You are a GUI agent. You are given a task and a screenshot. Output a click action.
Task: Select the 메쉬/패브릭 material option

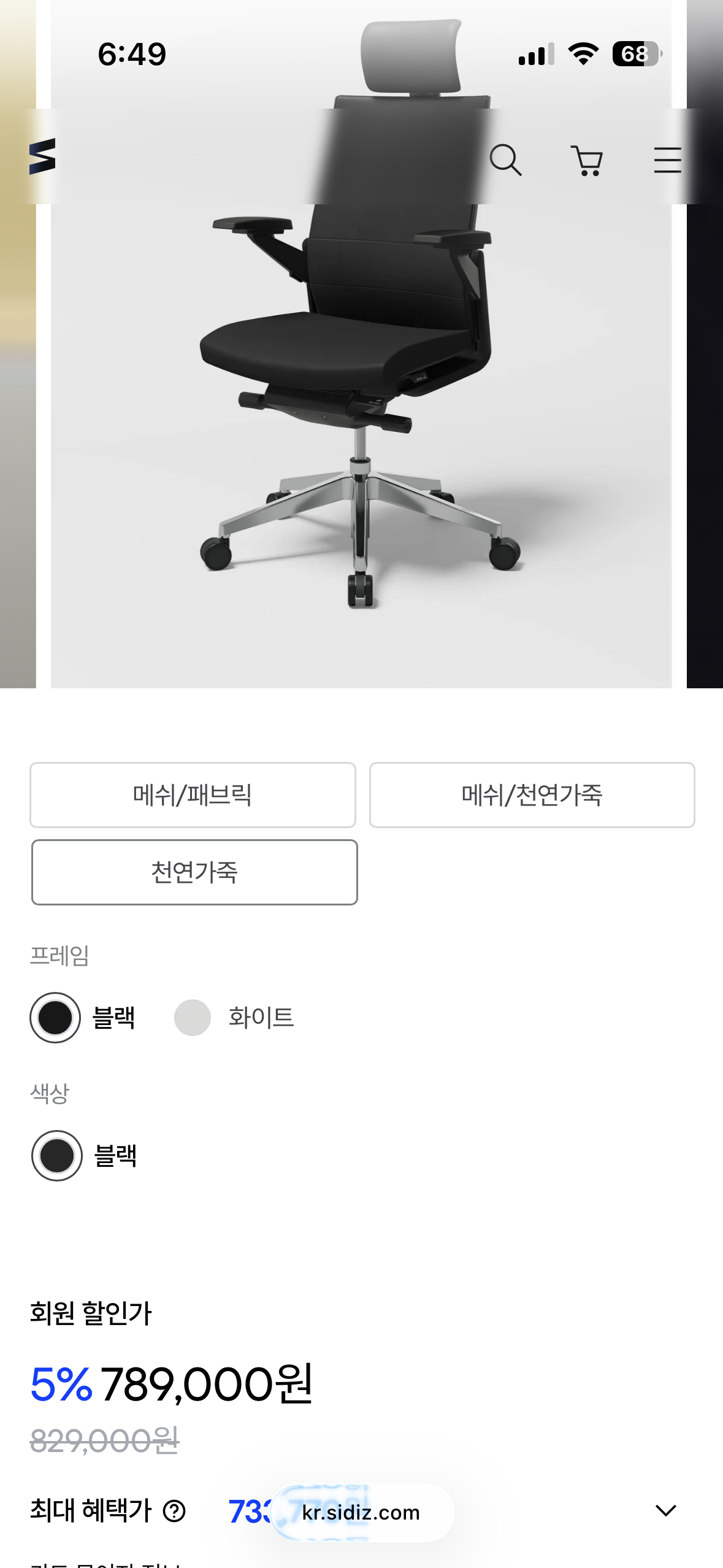193,795
